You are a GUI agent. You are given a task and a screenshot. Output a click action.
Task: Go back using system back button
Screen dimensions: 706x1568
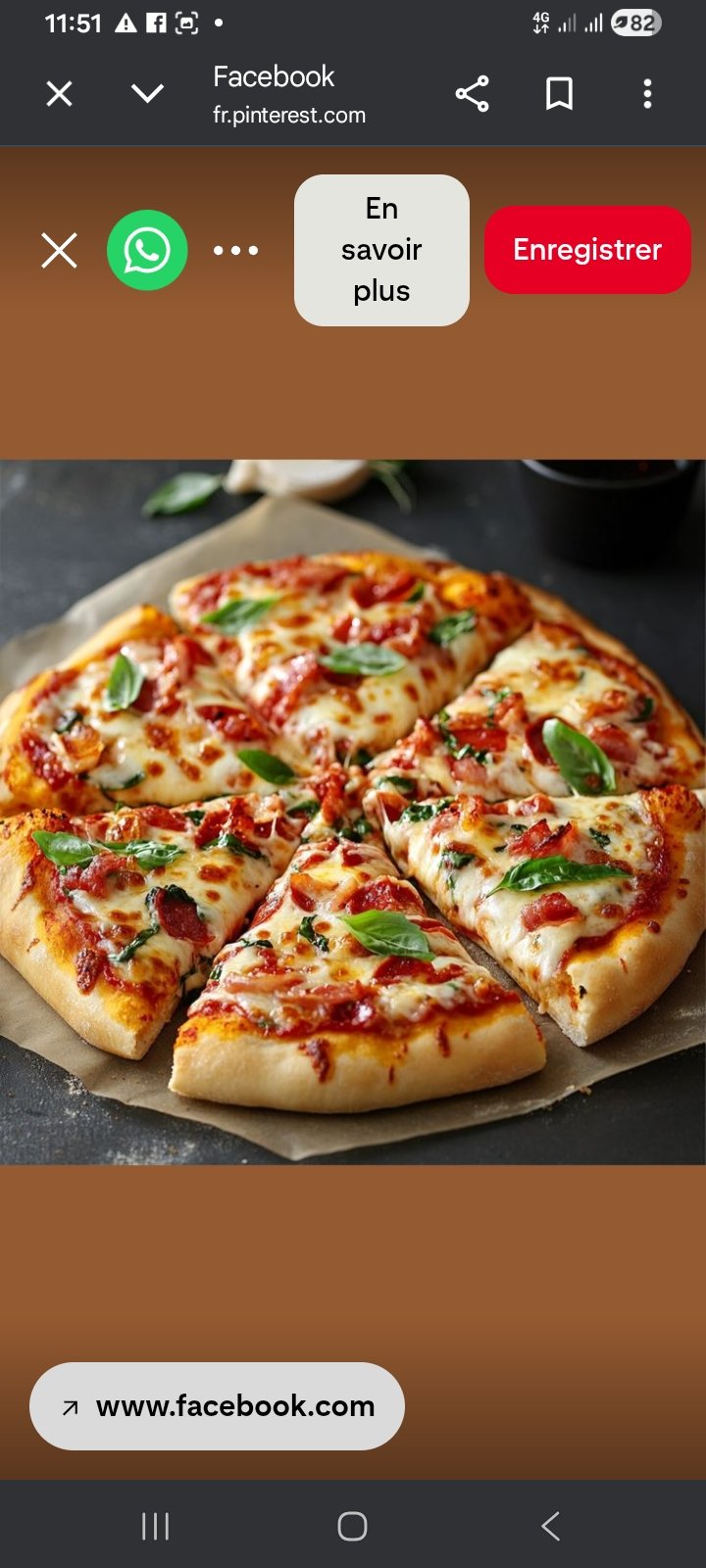click(550, 1526)
